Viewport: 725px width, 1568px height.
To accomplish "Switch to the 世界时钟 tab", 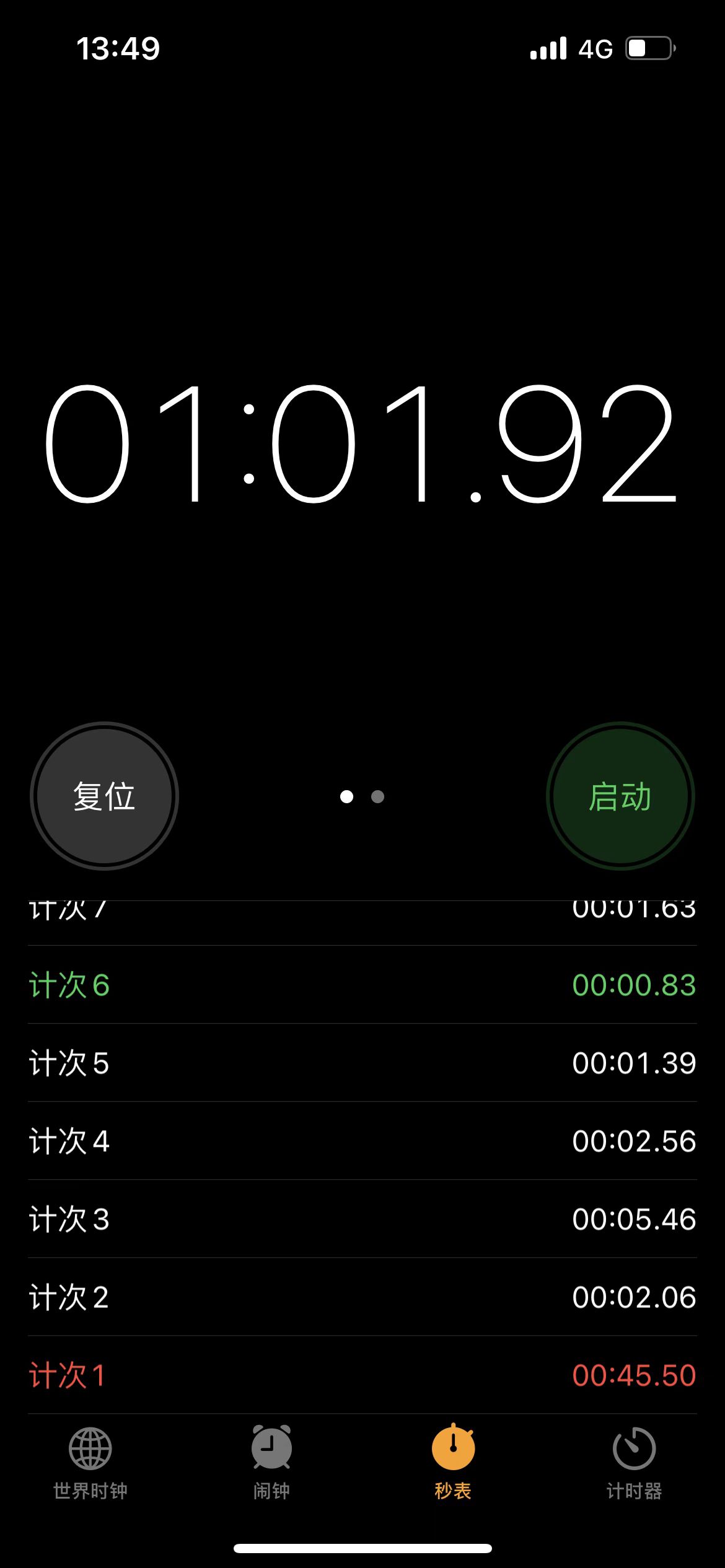I will tap(90, 1463).
